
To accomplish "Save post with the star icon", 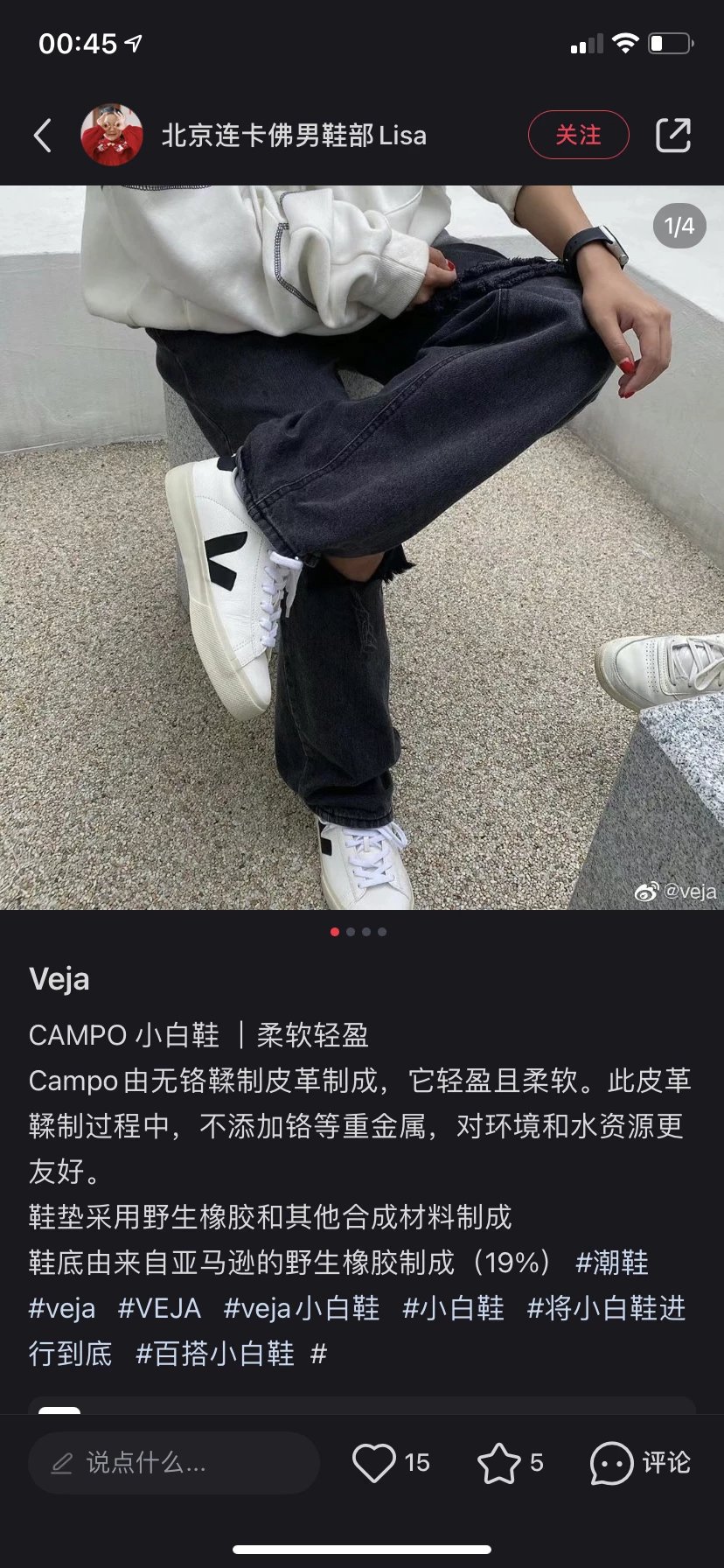I will click(498, 1462).
